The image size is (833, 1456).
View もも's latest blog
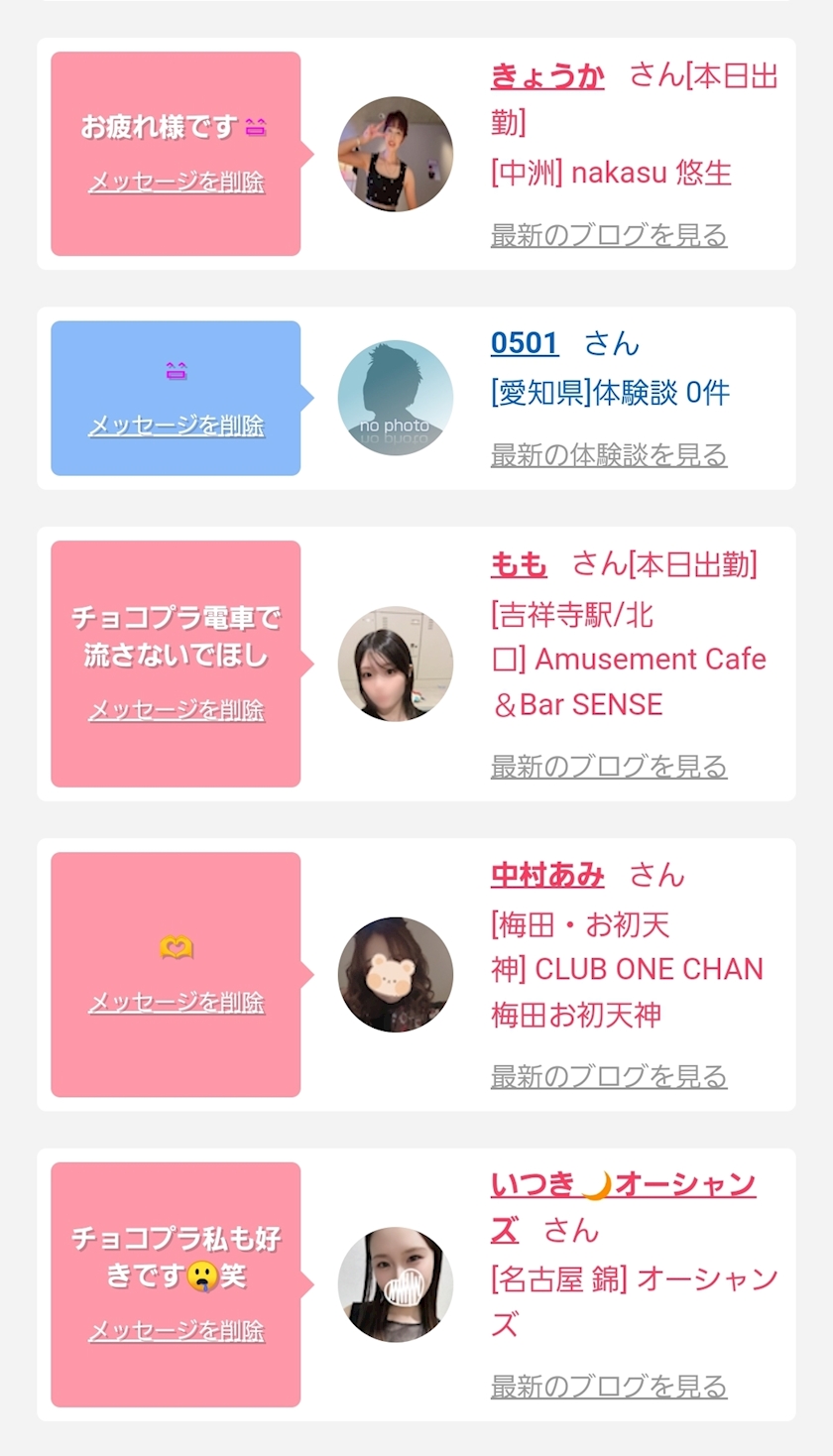click(x=609, y=767)
